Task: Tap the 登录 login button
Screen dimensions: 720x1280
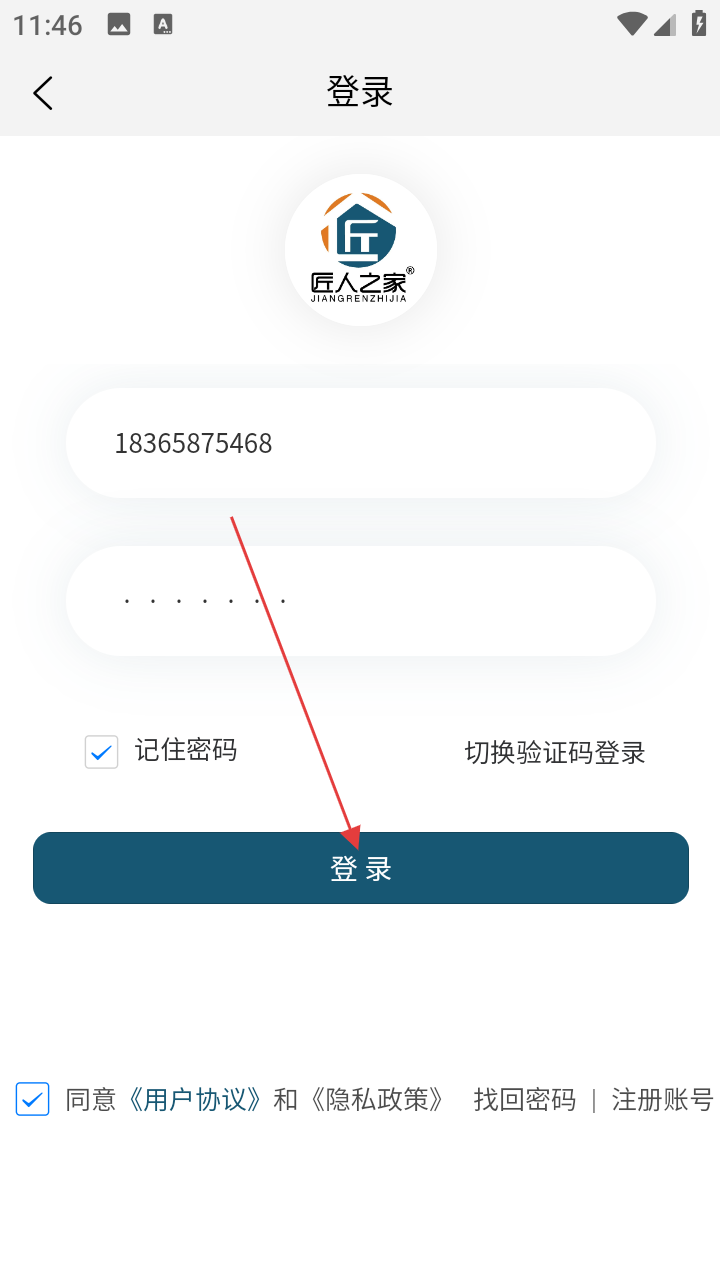Action: (x=360, y=868)
